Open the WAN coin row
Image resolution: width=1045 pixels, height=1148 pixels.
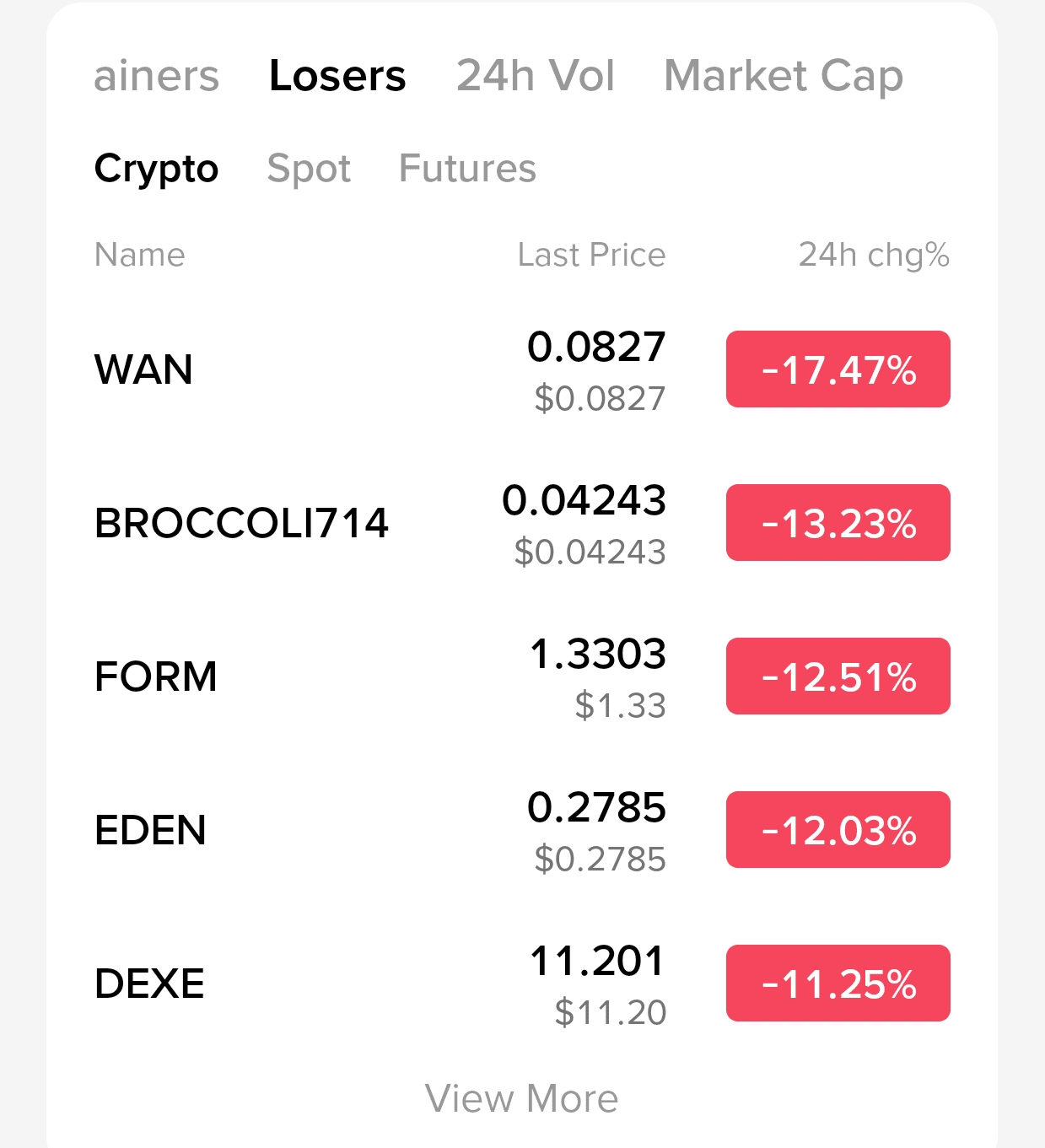coord(144,369)
